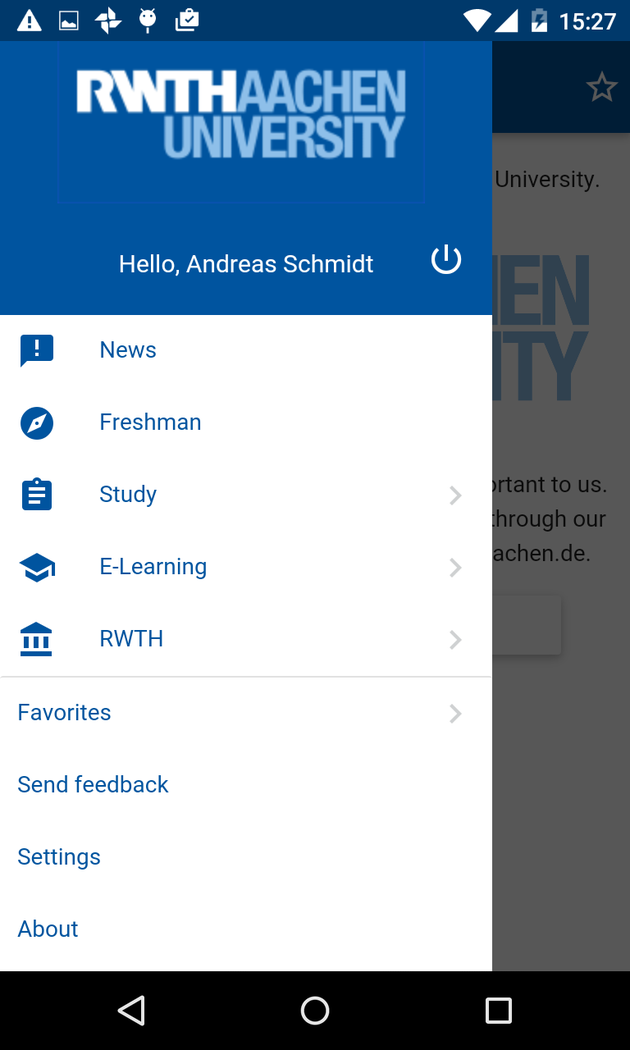
Task: Tap the power logout icon
Action: [x=446, y=260]
